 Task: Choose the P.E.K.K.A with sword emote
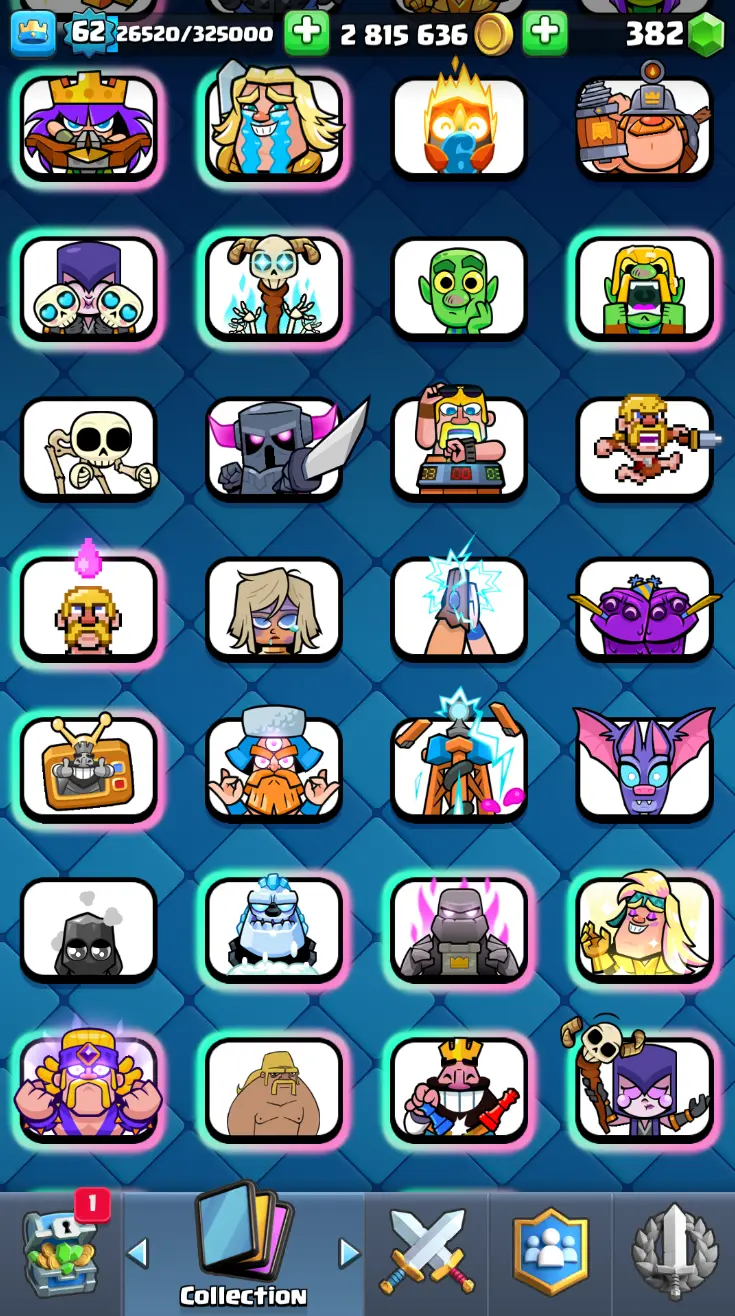274,449
